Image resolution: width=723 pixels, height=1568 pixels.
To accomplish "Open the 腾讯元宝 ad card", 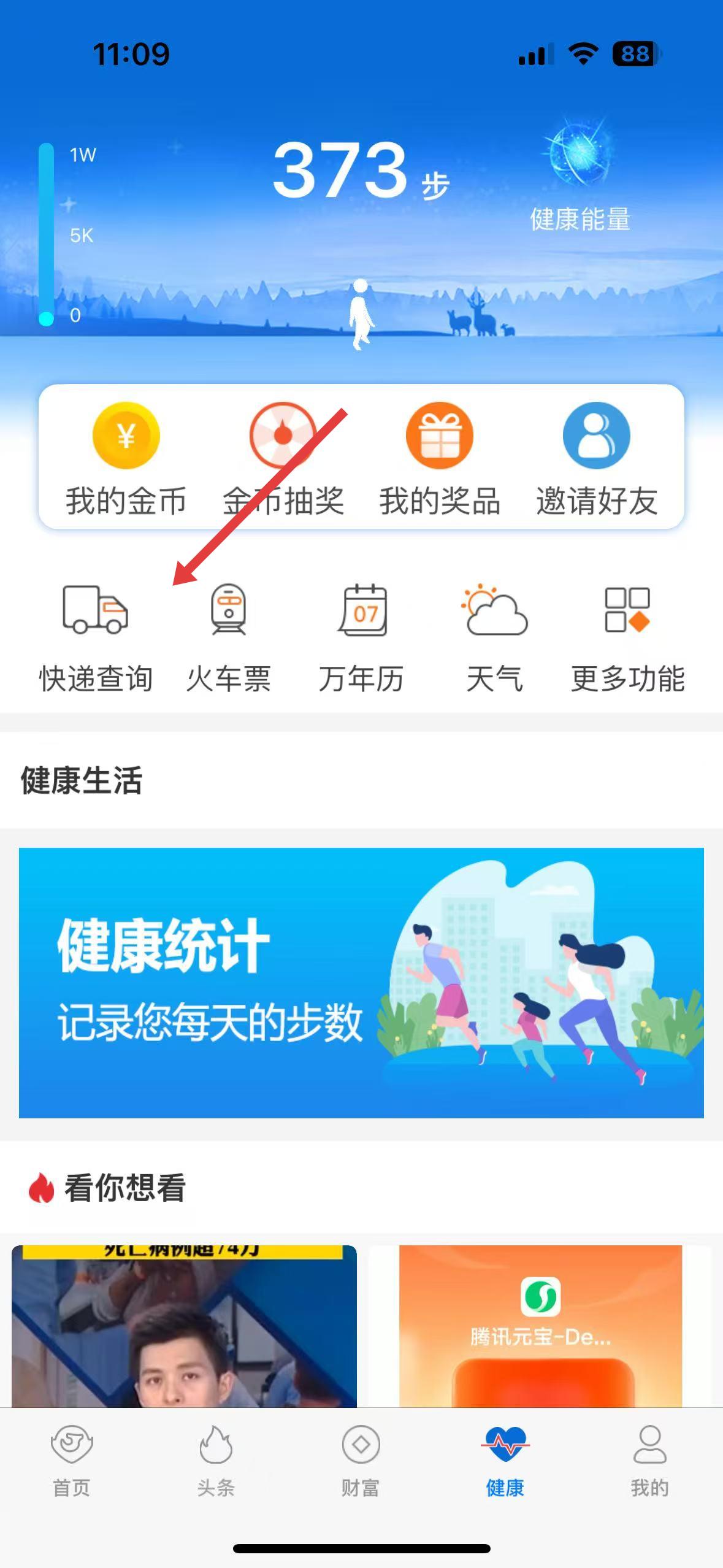I will pos(540,1326).
